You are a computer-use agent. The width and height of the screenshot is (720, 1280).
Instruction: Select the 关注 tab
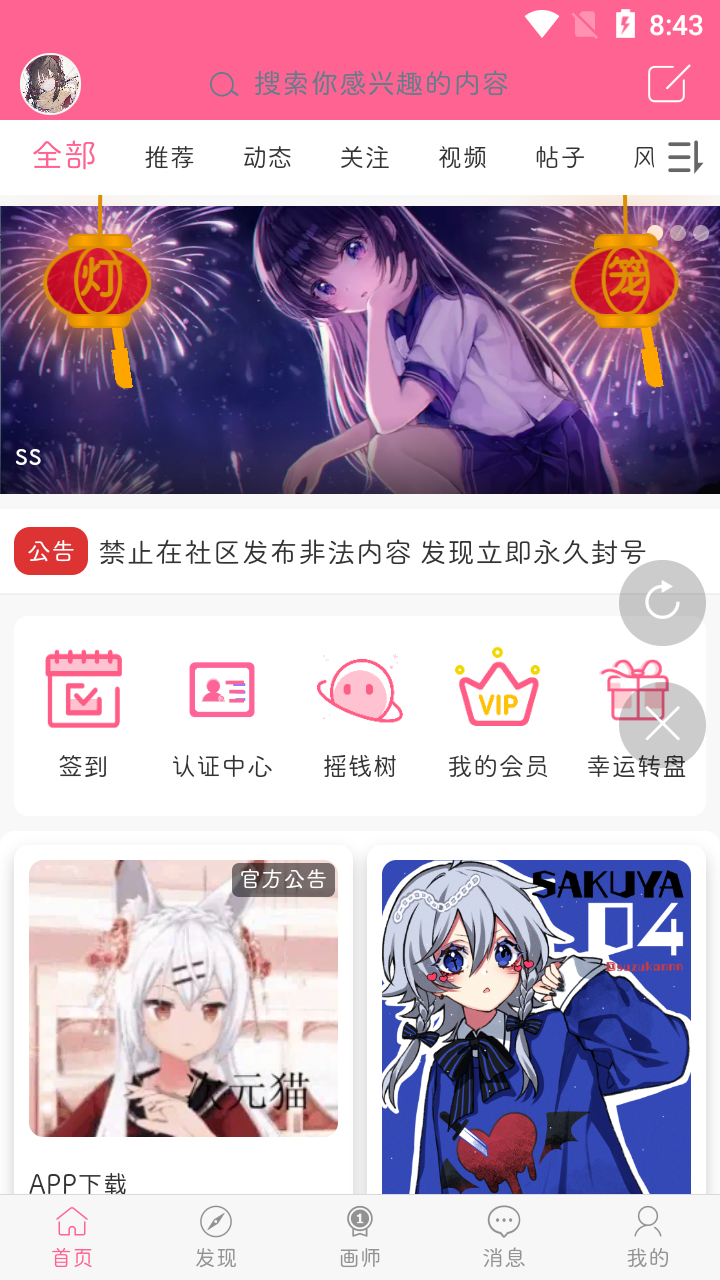coord(365,157)
